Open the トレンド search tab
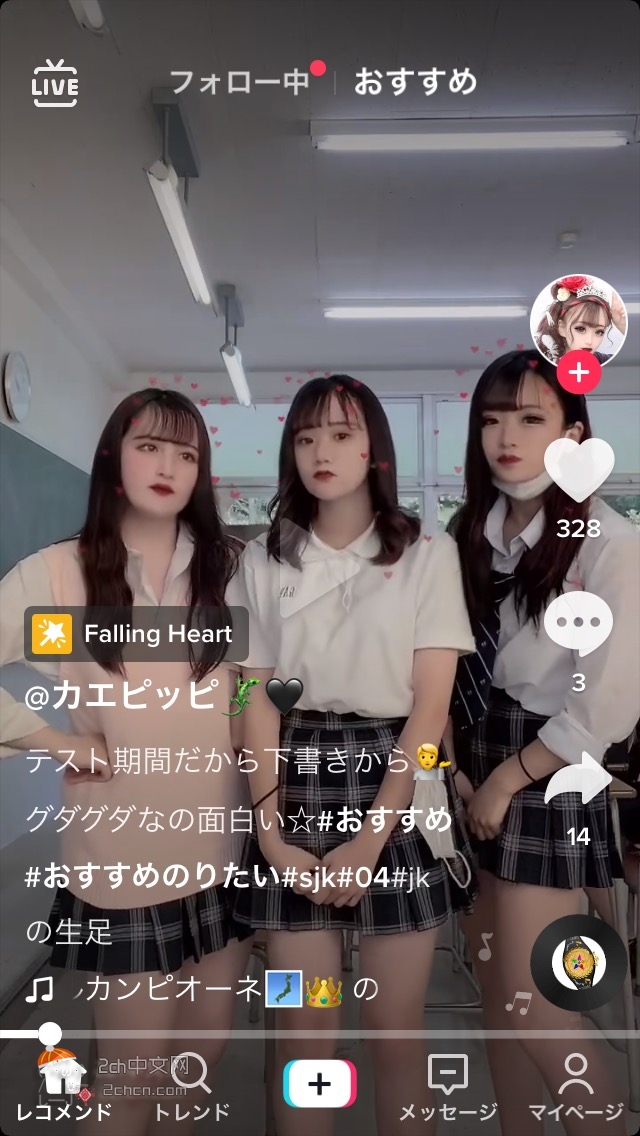Image resolution: width=640 pixels, height=1136 pixels. pyautogui.click(x=191, y=1086)
